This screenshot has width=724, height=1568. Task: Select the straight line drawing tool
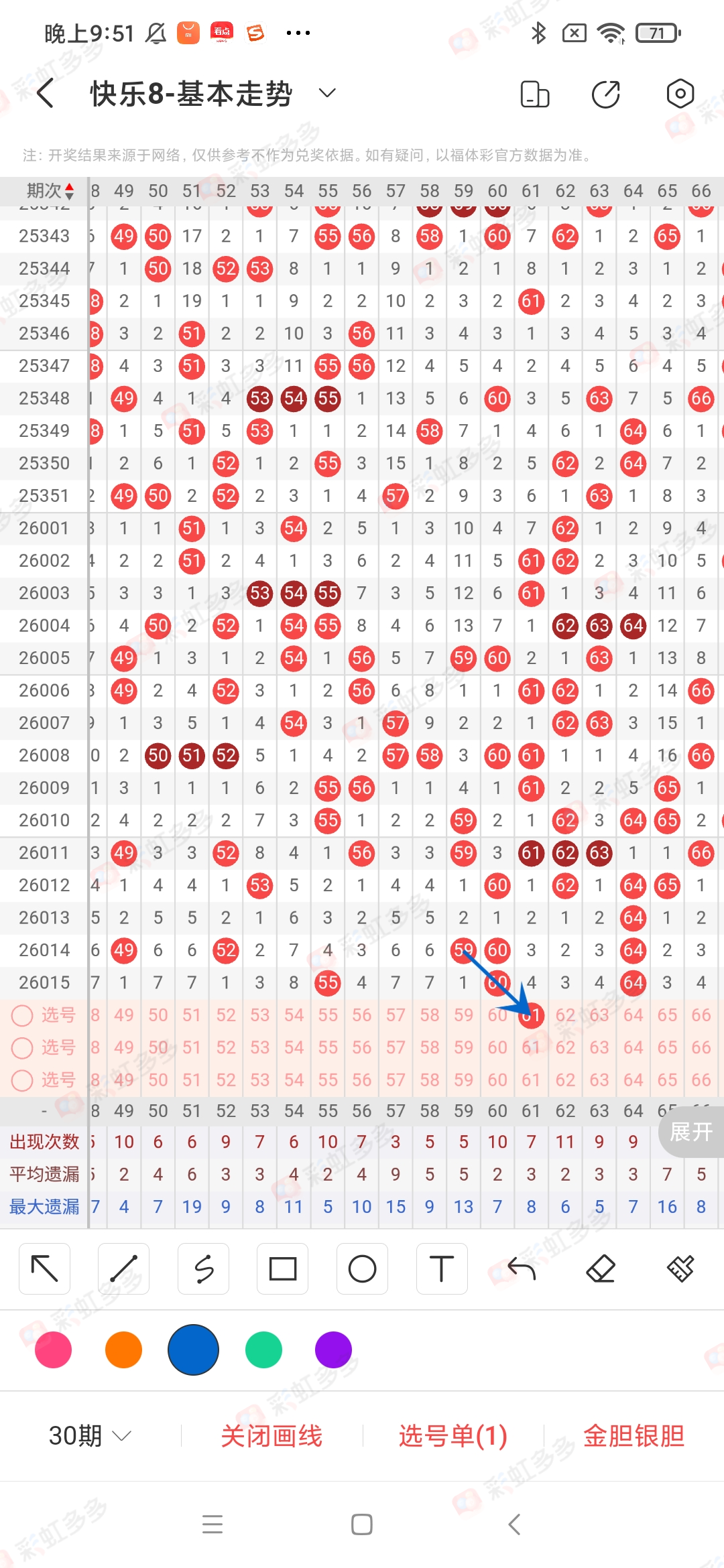click(124, 1268)
